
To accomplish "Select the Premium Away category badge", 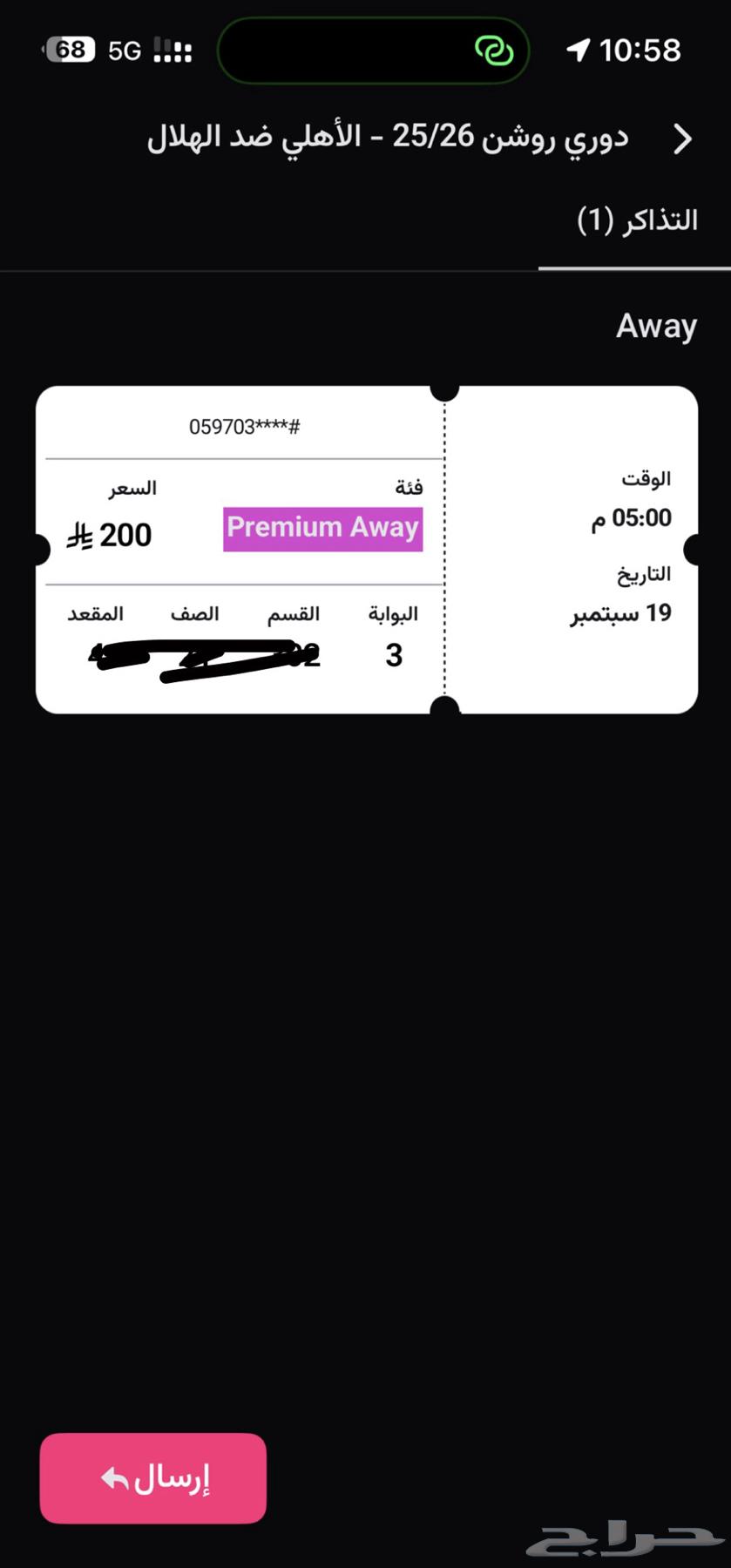I will click(x=322, y=528).
